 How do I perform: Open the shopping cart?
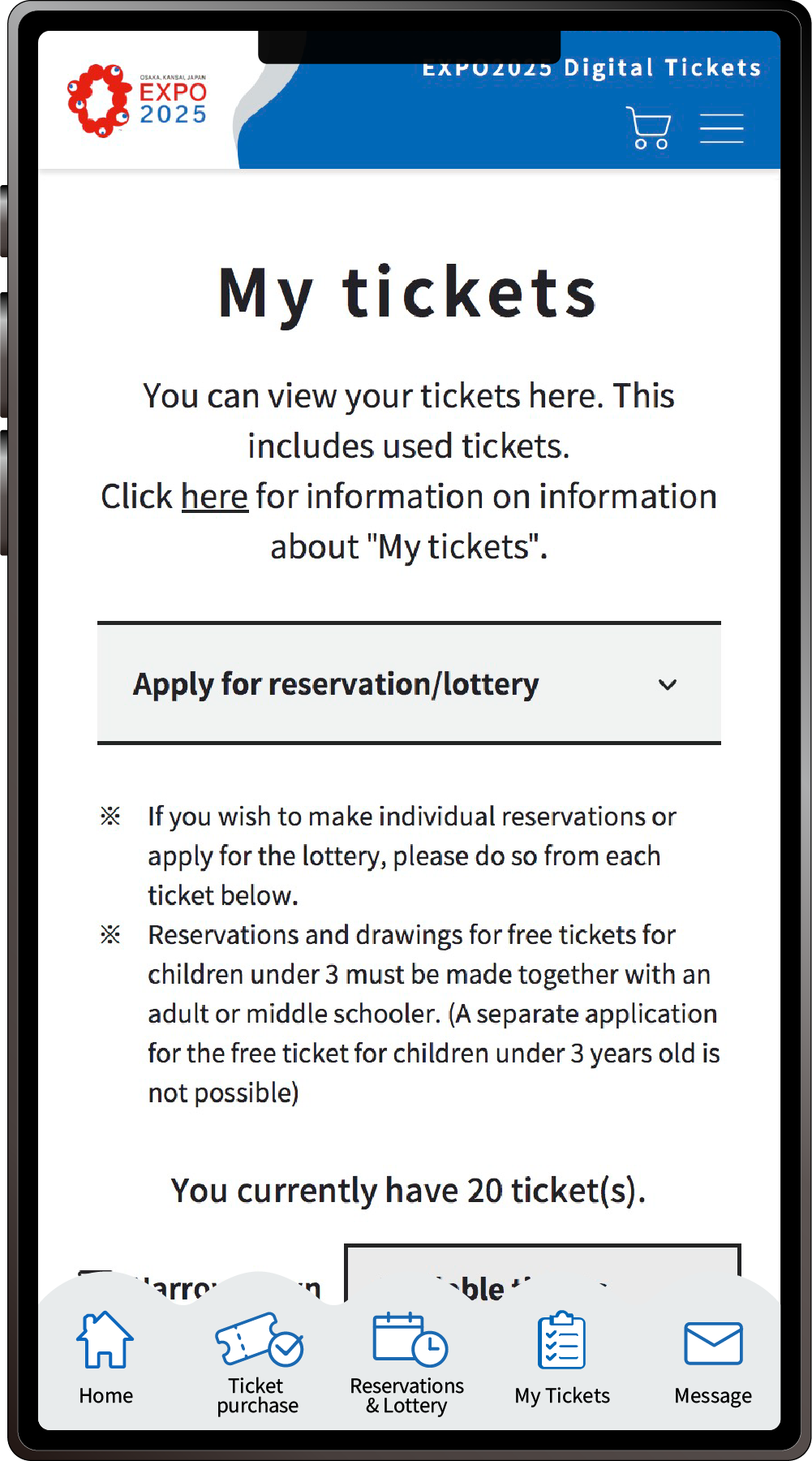tap(648, 127)
